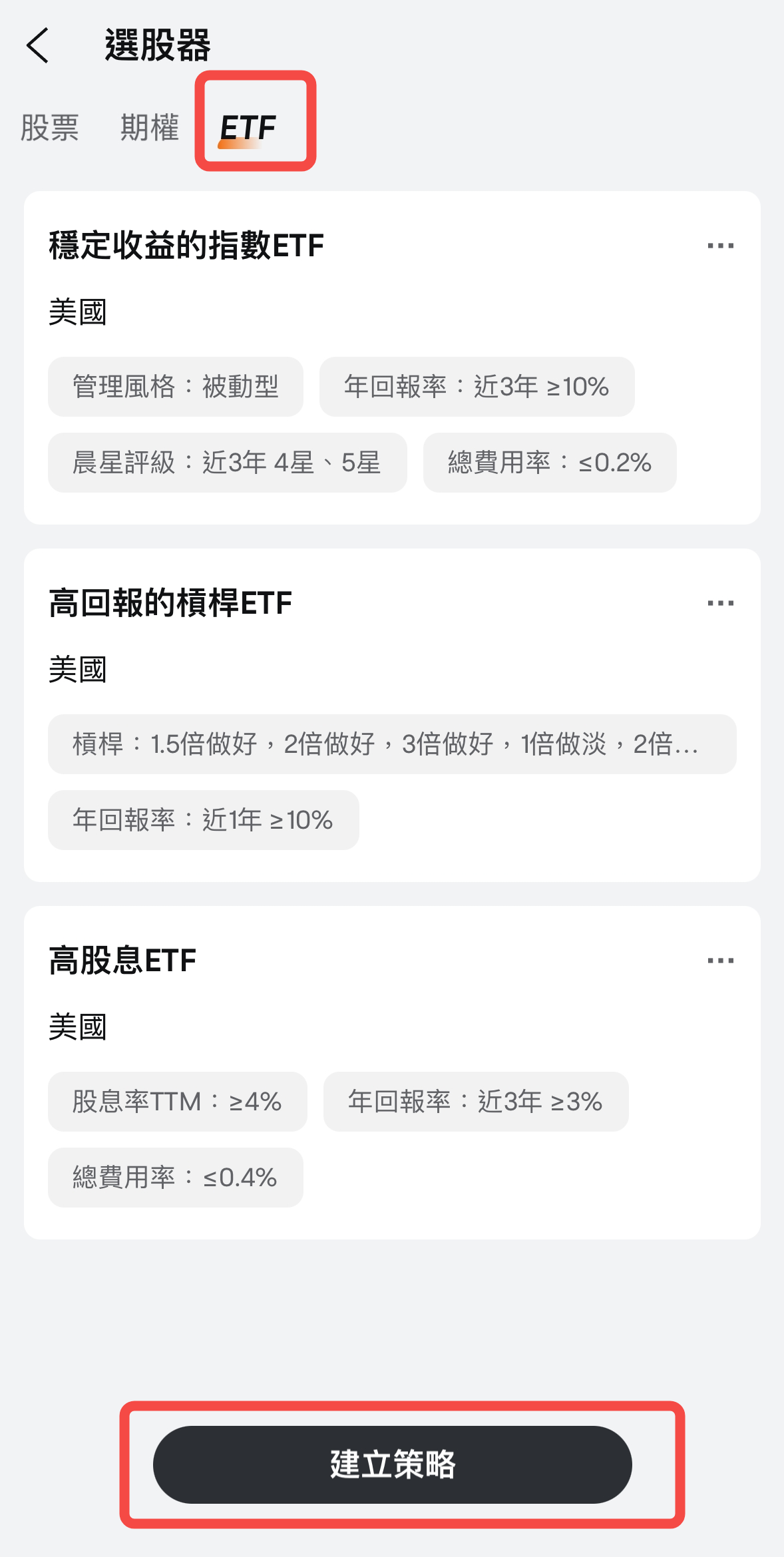Open more options for 高股息ETF
Viewport: 784px width, 1557px height.
point(721,961)
